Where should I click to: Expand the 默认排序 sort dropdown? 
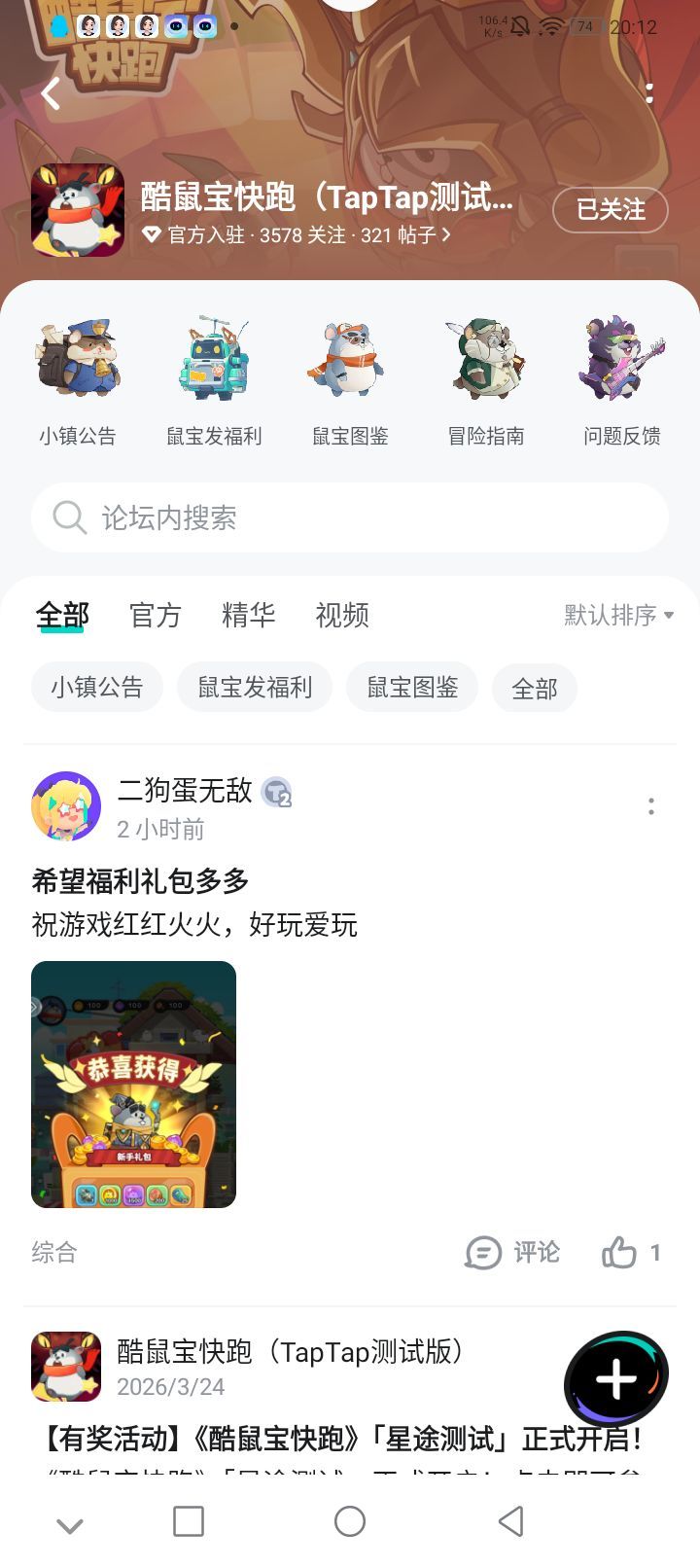coord(618,615)
